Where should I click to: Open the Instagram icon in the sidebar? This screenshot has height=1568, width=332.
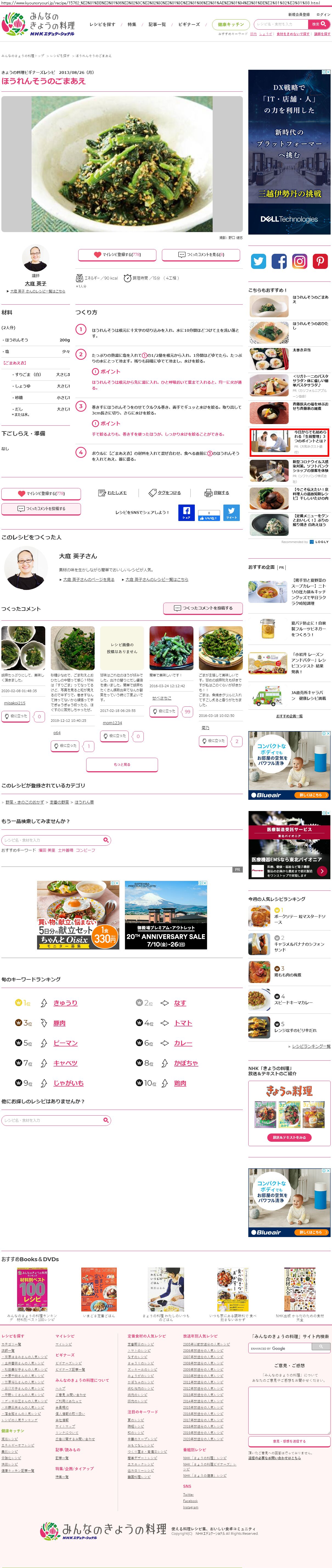[x=300, y=261]
